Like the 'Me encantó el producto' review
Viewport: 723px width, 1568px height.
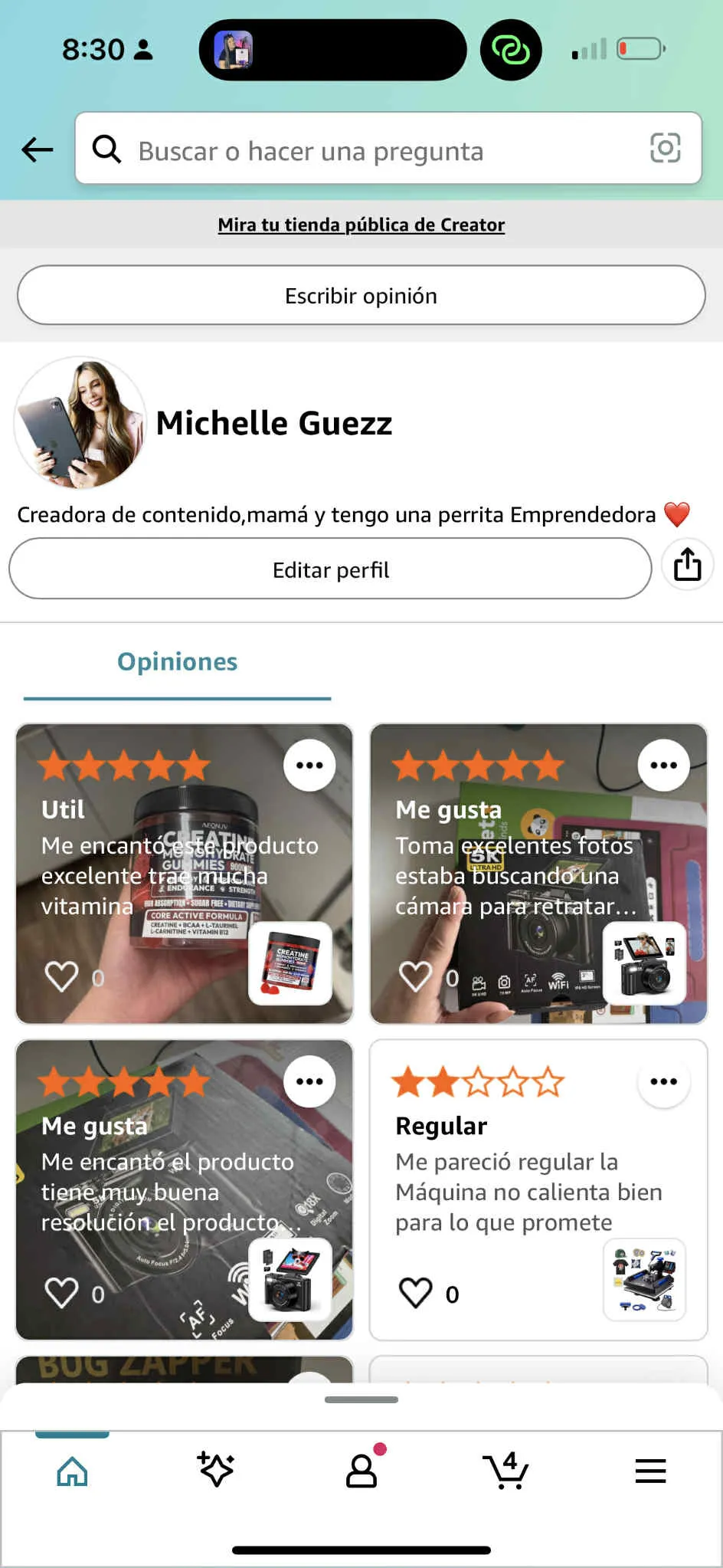[62, 1293]
